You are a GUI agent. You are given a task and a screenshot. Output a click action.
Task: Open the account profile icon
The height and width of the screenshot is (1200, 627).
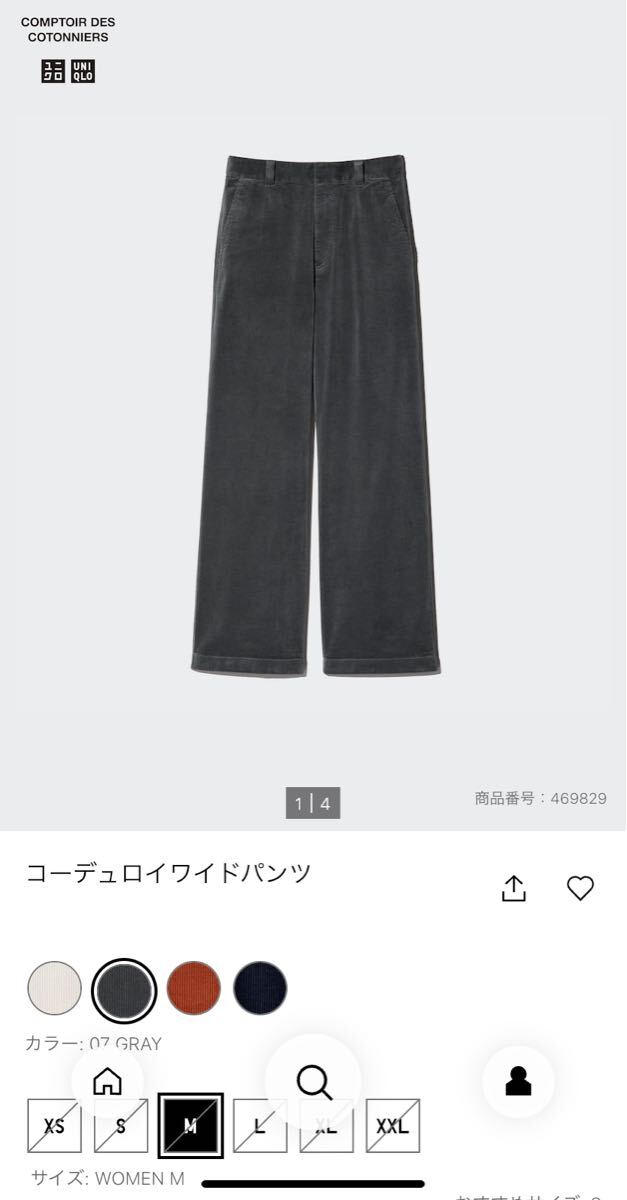pos(518,1081)
